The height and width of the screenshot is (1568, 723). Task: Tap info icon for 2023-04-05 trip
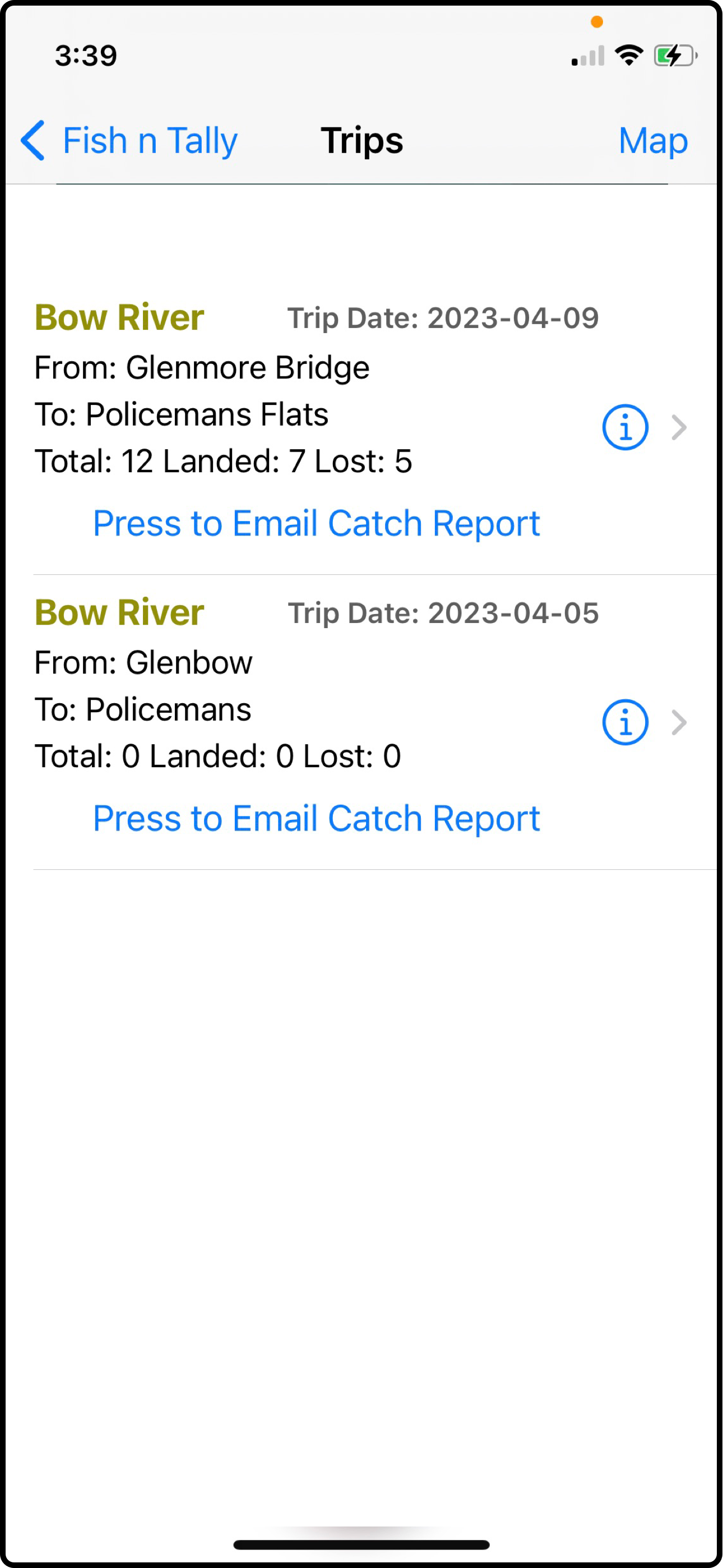point(625,722)
